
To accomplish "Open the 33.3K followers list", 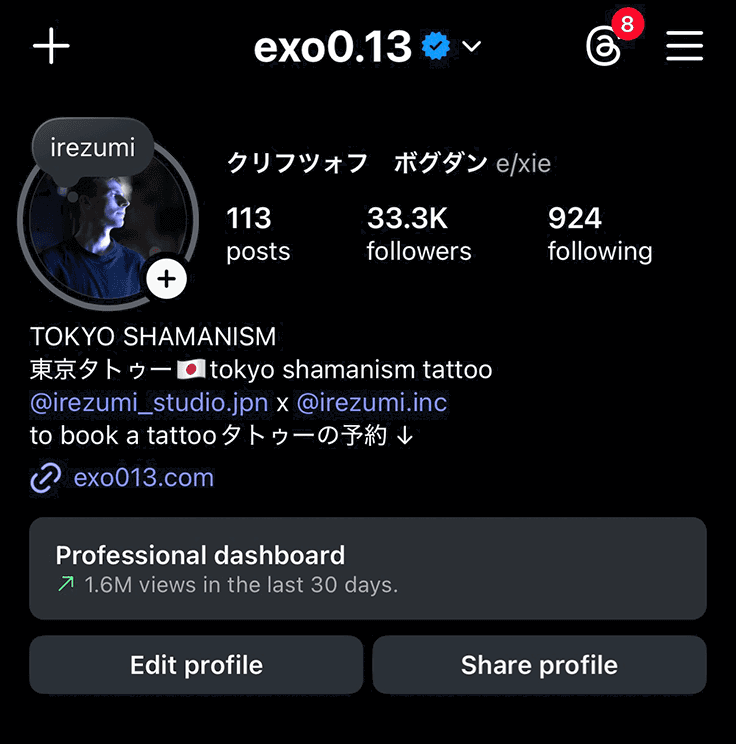I will (418, 233).
